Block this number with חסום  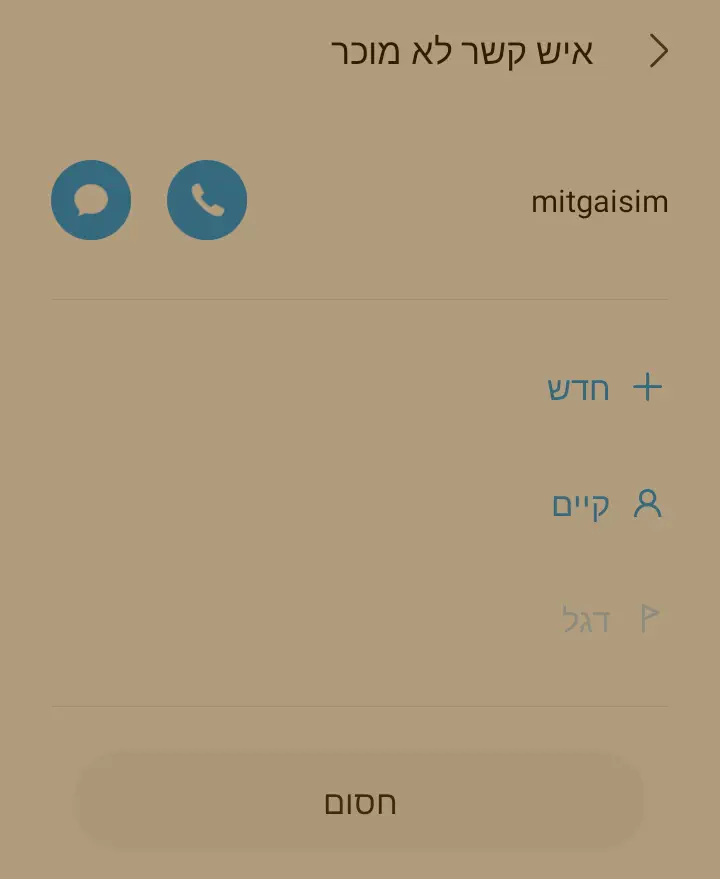point(360,802)
